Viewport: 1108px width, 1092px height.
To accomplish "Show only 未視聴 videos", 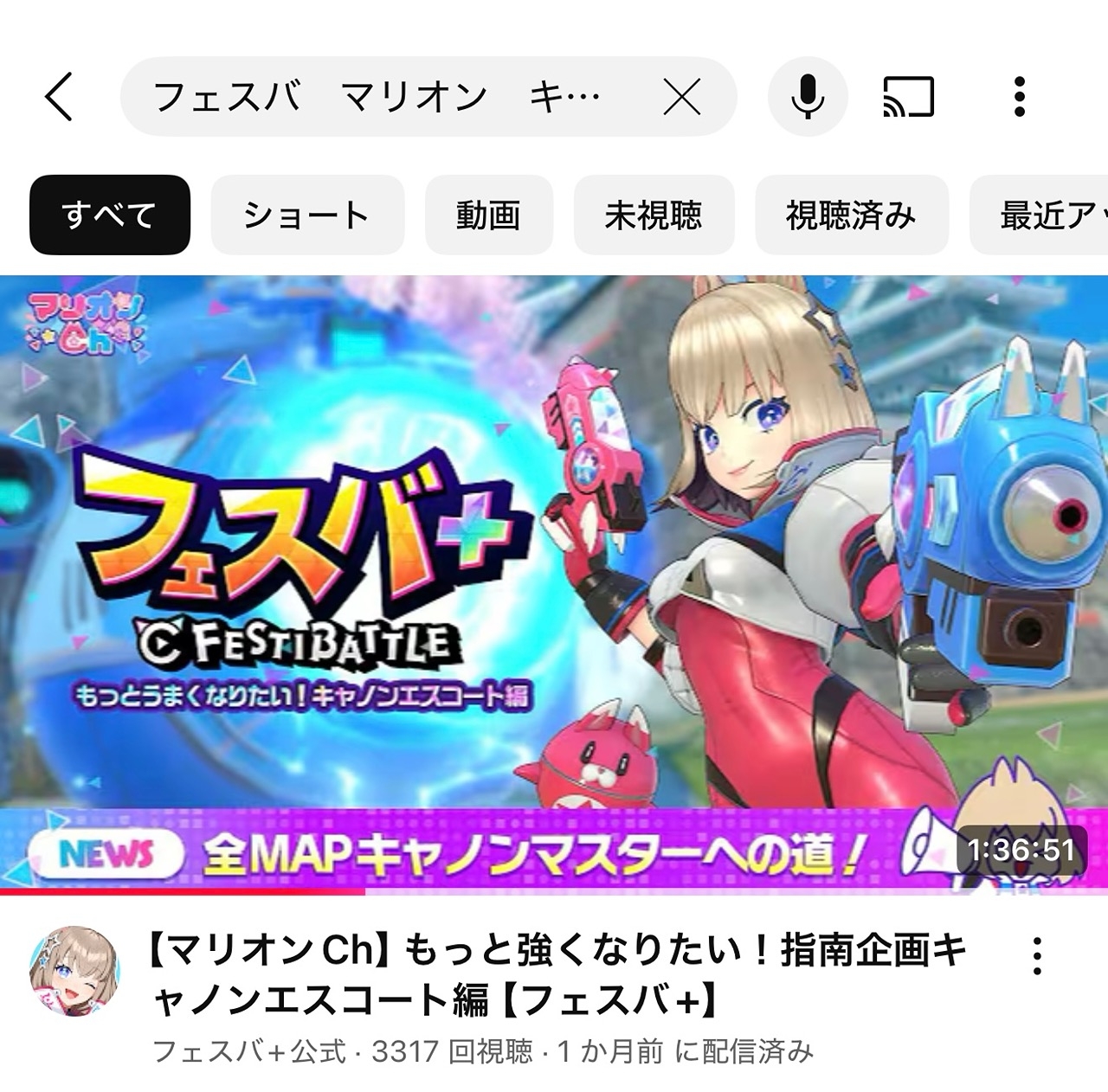I will tap(654, 215).
